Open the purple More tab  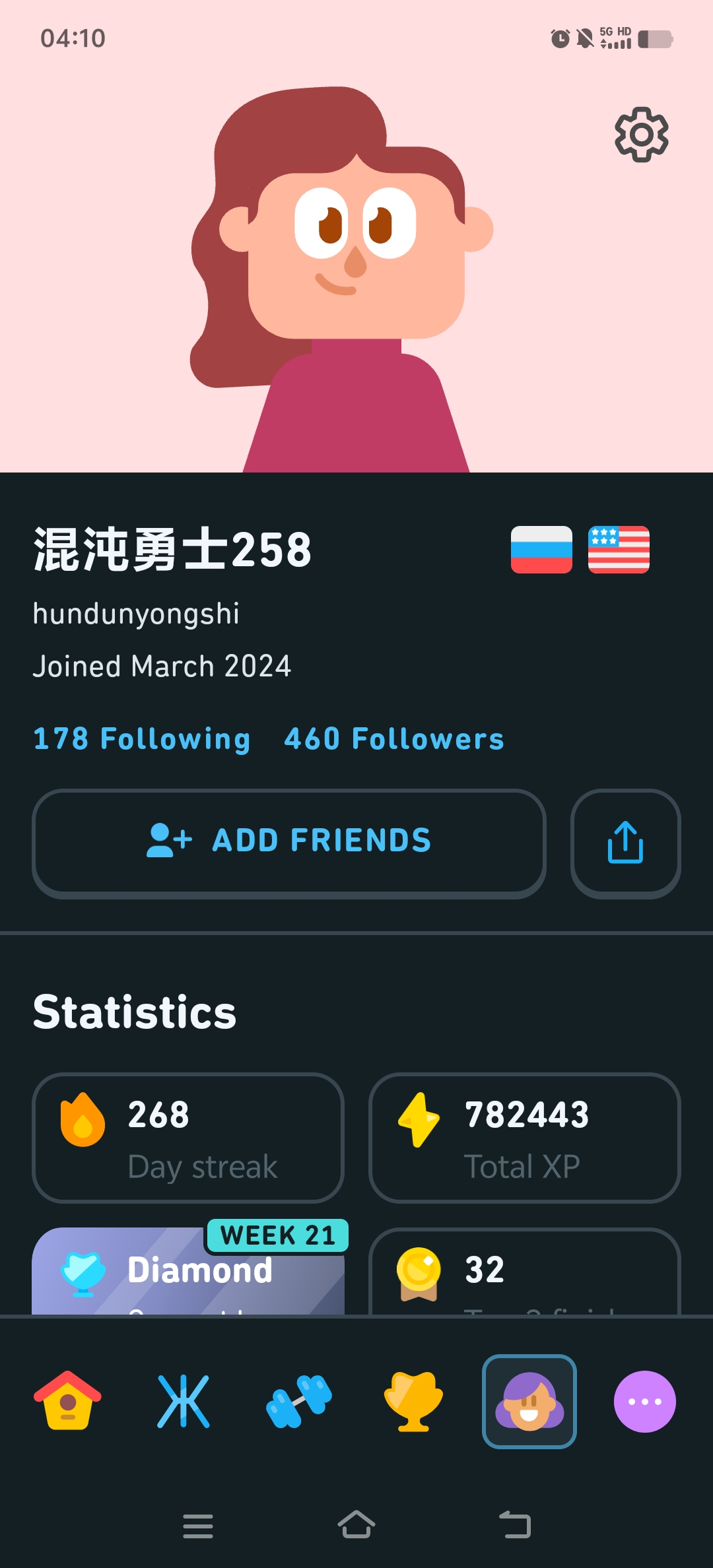[x=644, y=1400]
